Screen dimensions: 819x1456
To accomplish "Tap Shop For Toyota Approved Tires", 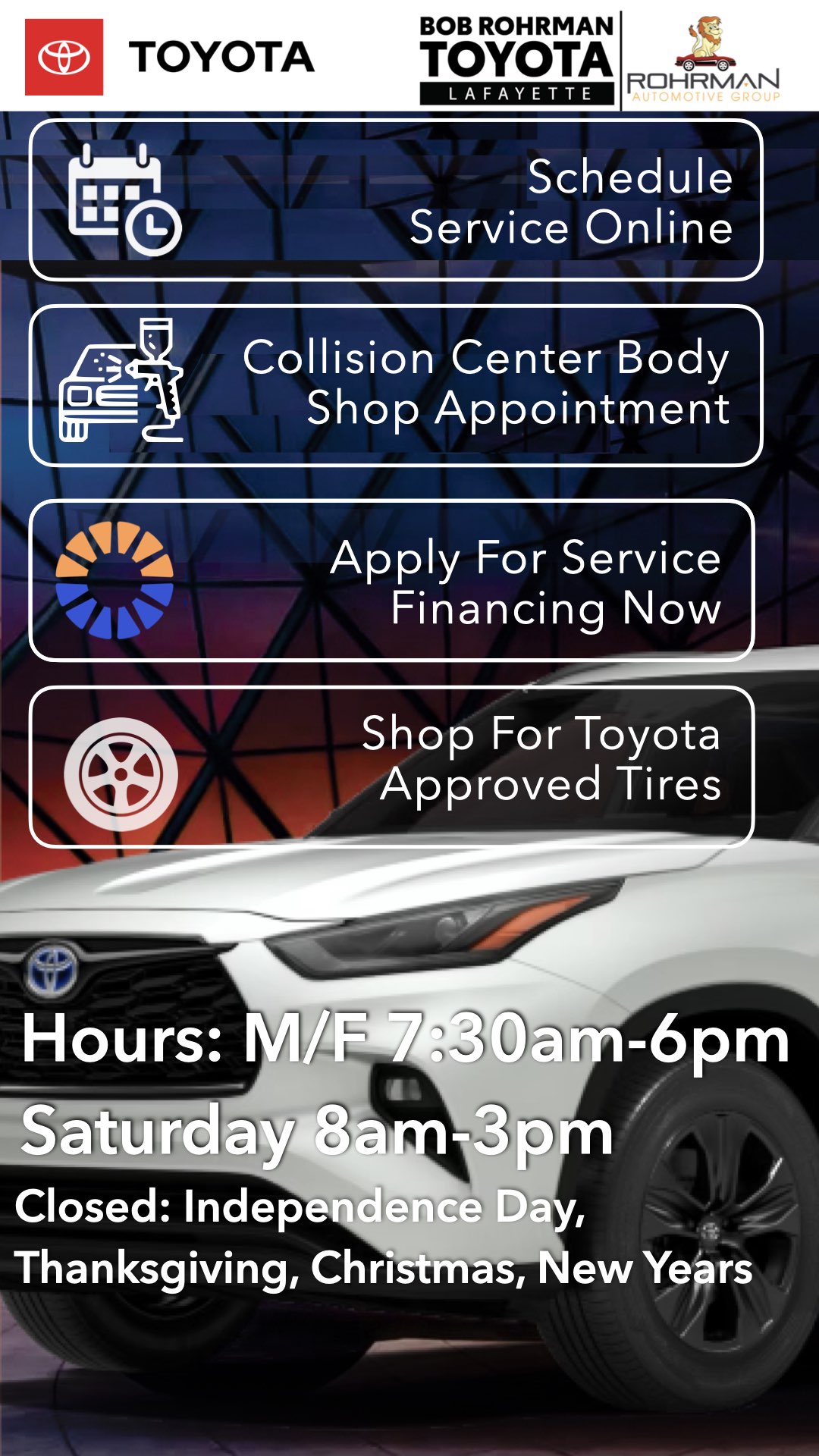I will pyautogui.click(x=392, y=766).
